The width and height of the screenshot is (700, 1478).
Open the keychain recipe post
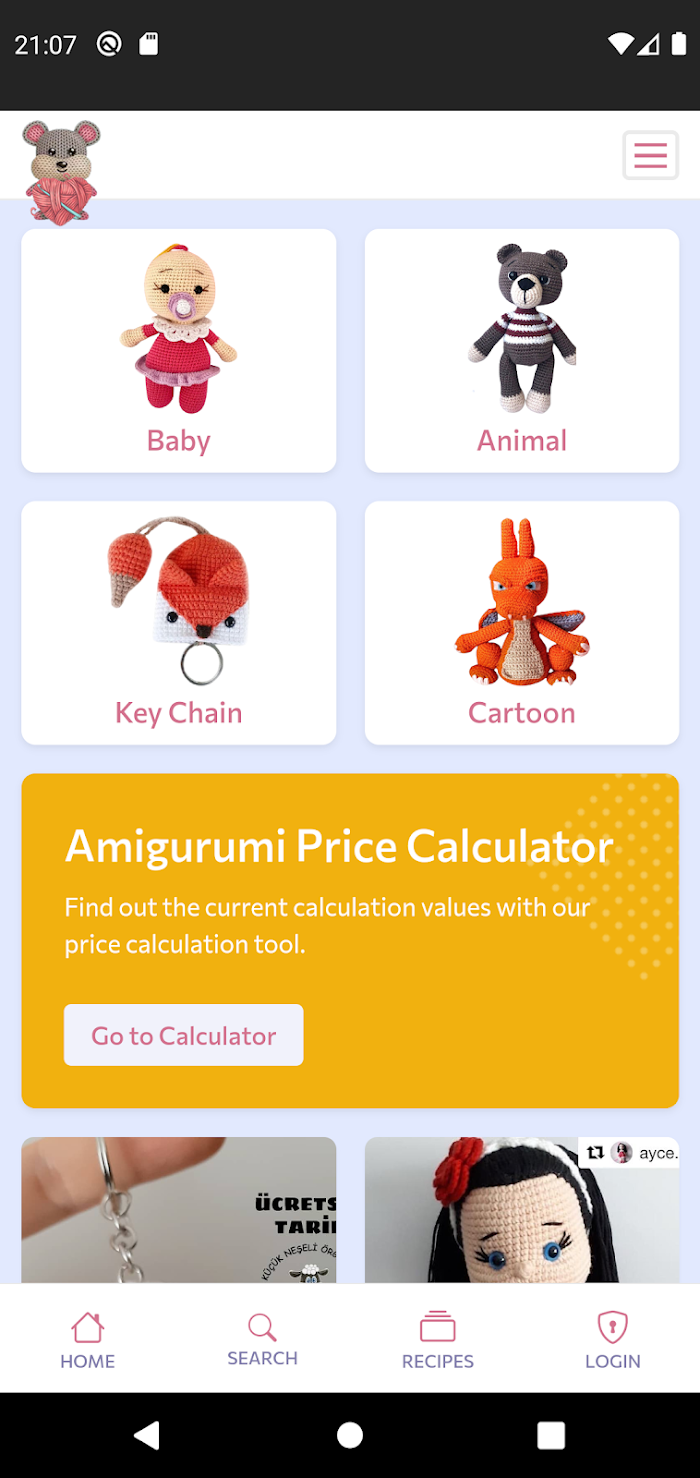(179, 1210)
